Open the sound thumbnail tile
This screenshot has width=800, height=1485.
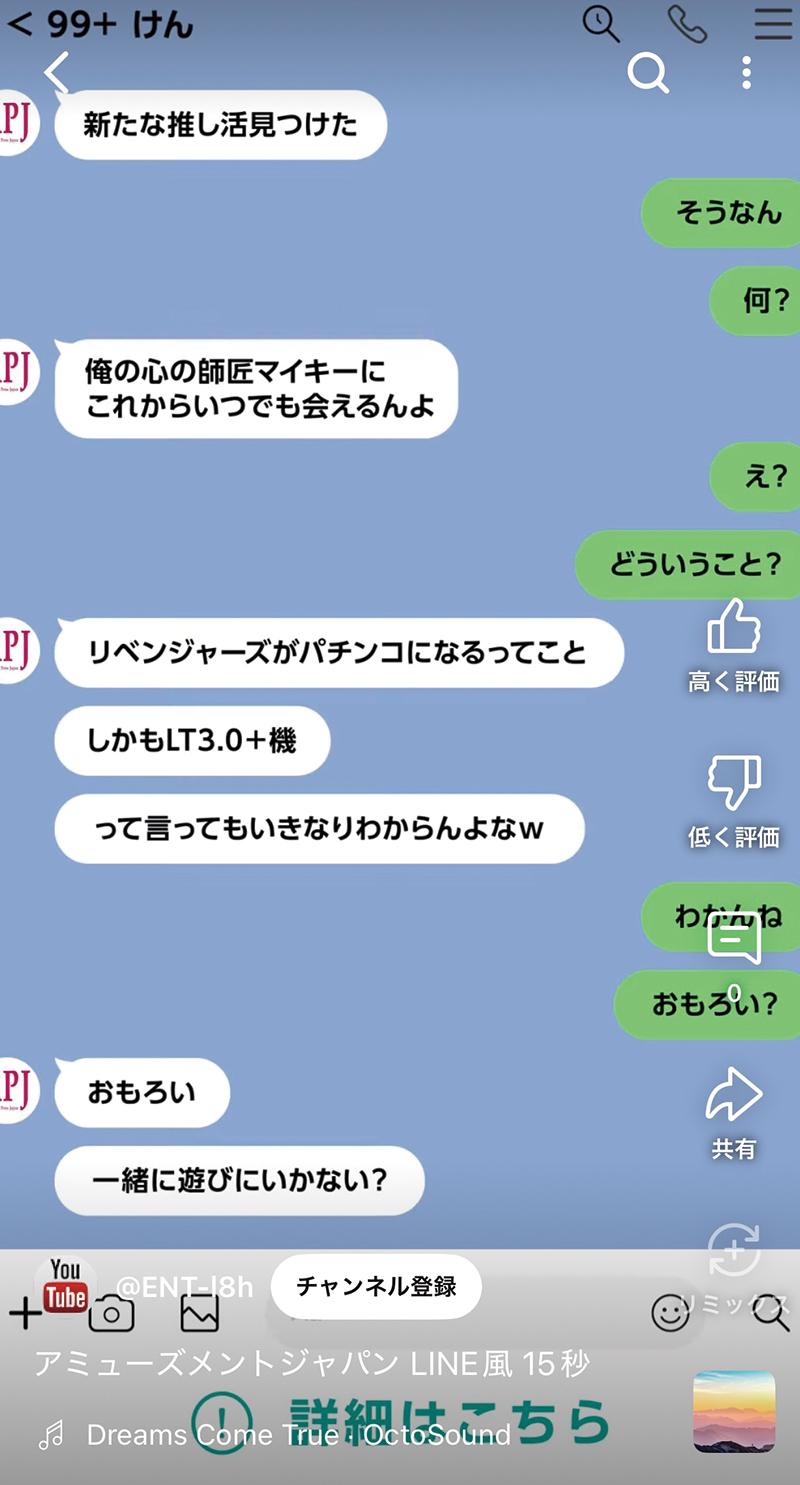pyautogui.click(x=734, y=1411)
